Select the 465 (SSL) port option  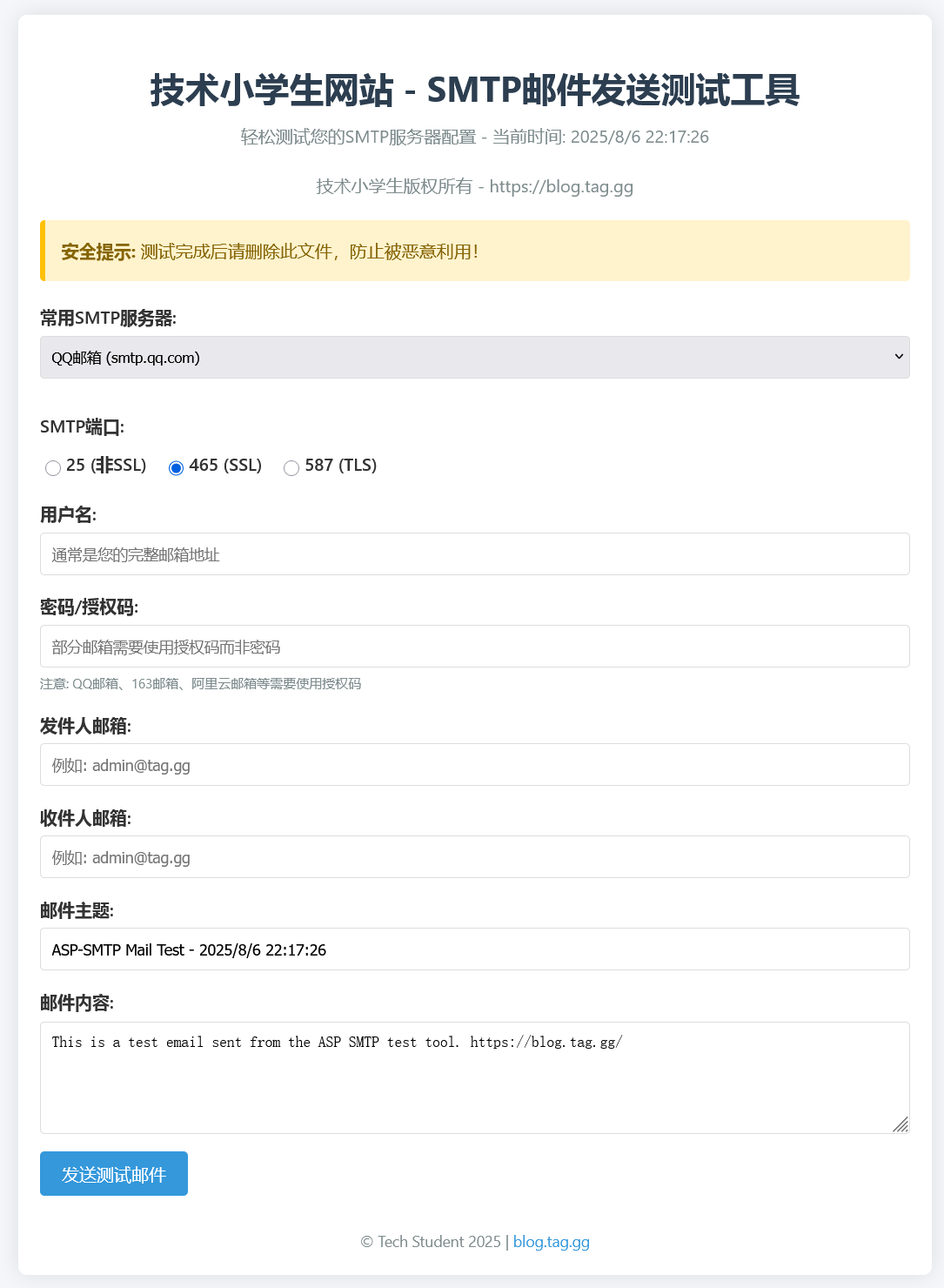coord(176,468)
